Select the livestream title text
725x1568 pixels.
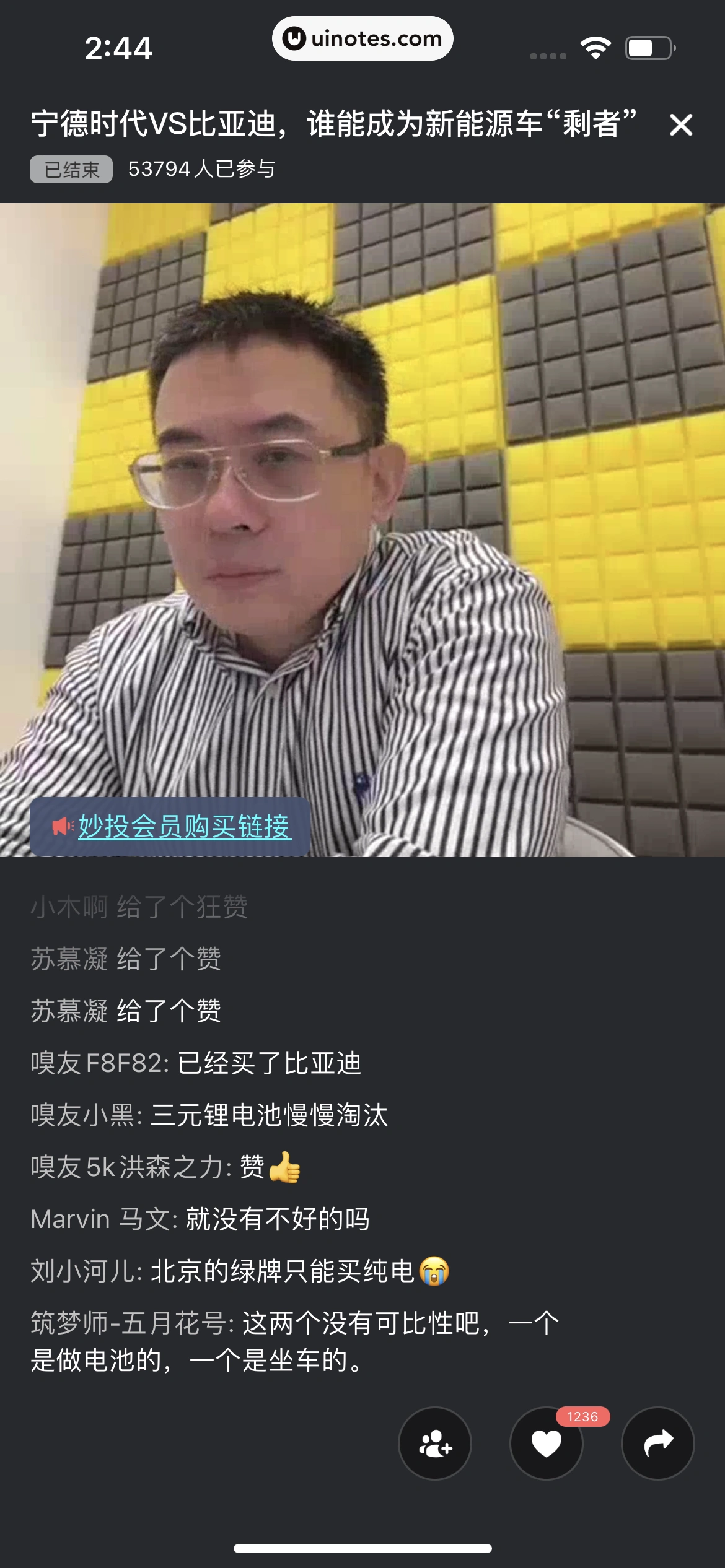[335, 123]
